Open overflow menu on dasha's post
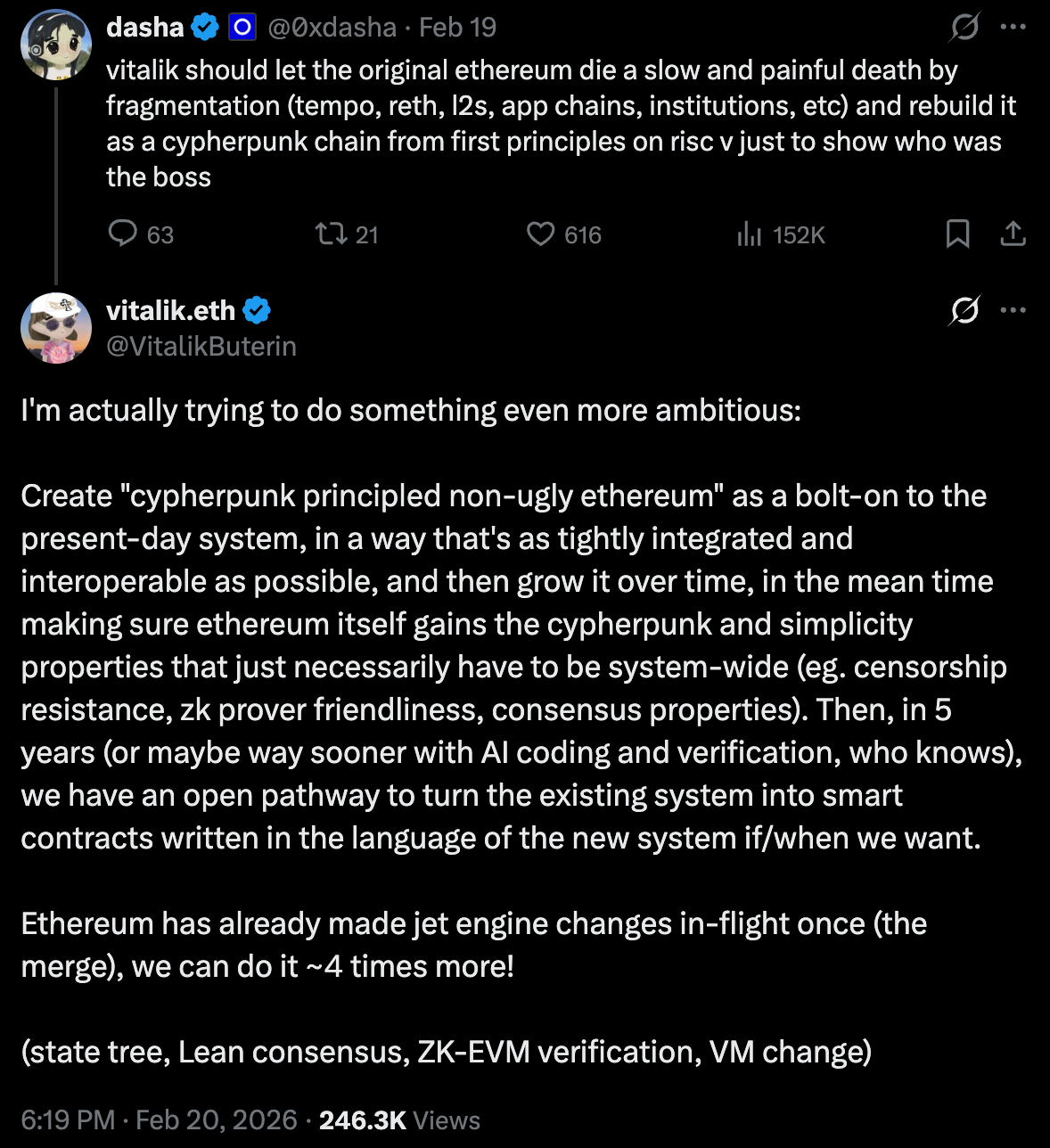The width and height of the screenshot is (1050, 1148). pyautogui.click(x=1013, y=27)
